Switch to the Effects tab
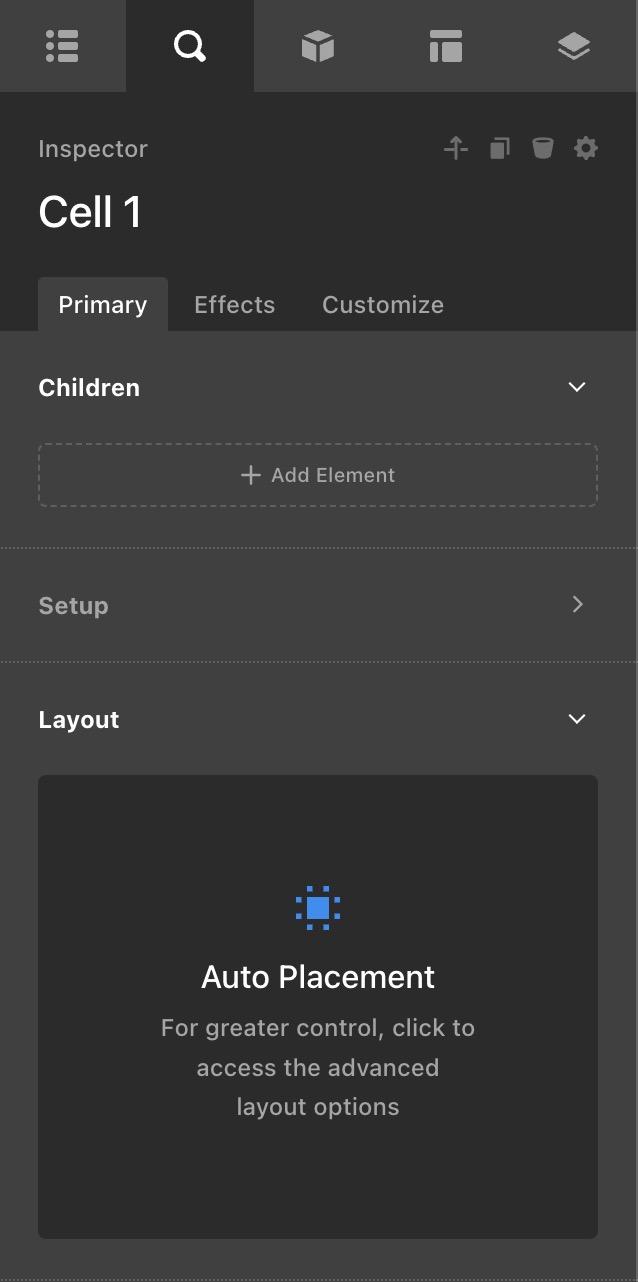This screenshot has height=1282, width=638. tap(234, 305)
